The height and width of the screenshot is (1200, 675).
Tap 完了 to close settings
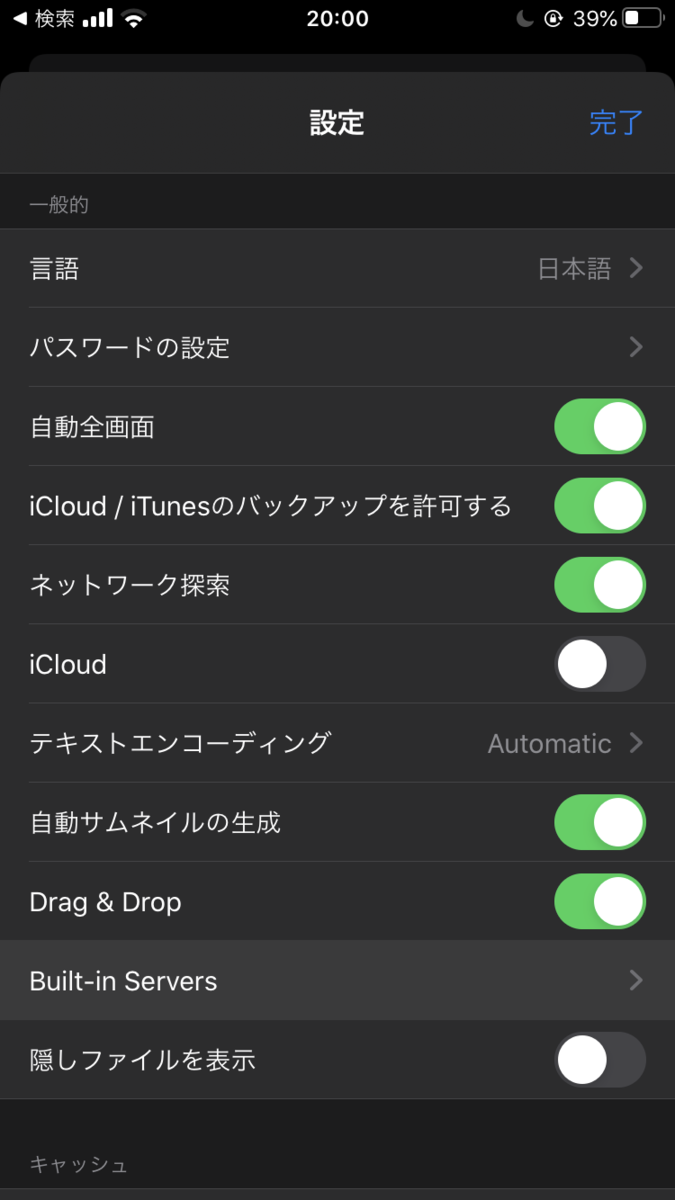(x=616, y=123)
